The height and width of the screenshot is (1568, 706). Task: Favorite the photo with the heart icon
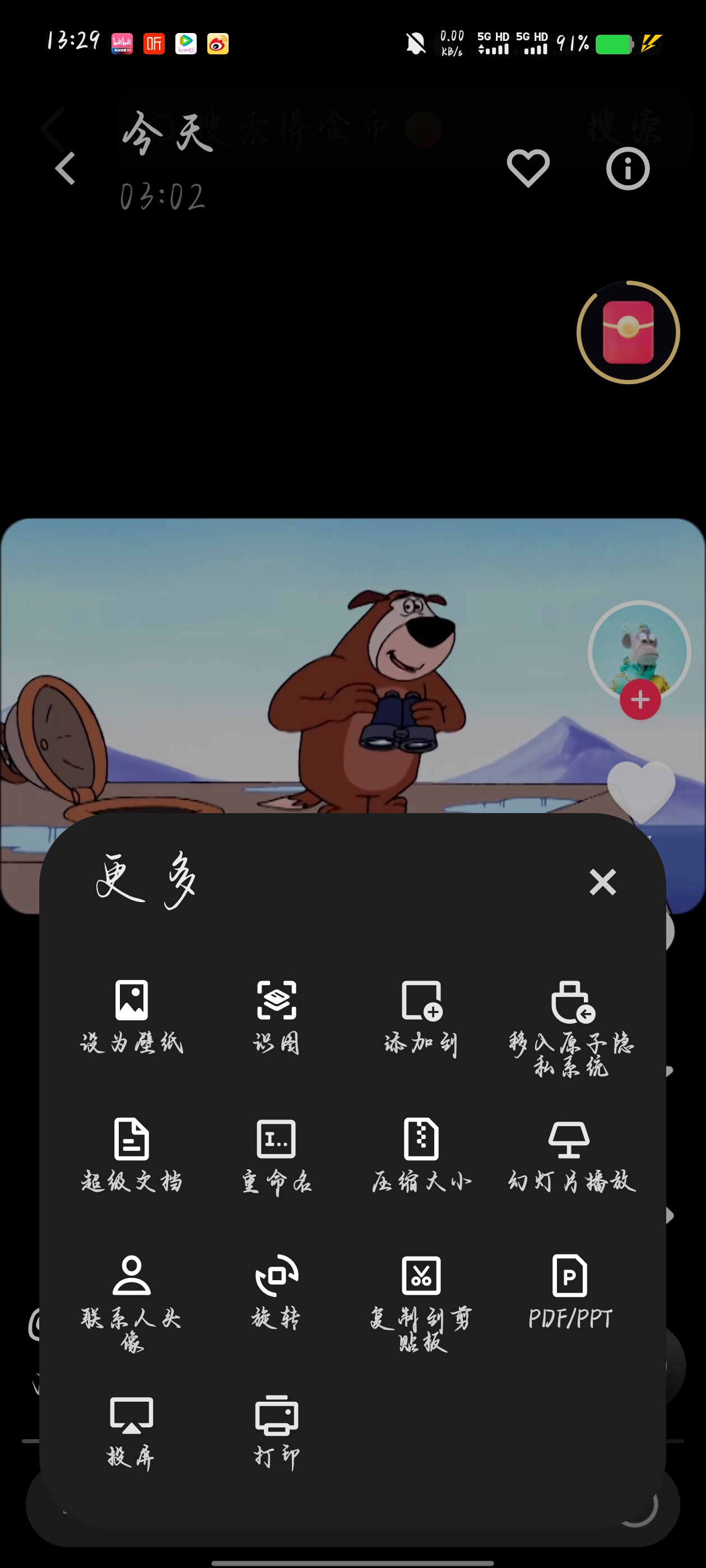click(528, 168)
